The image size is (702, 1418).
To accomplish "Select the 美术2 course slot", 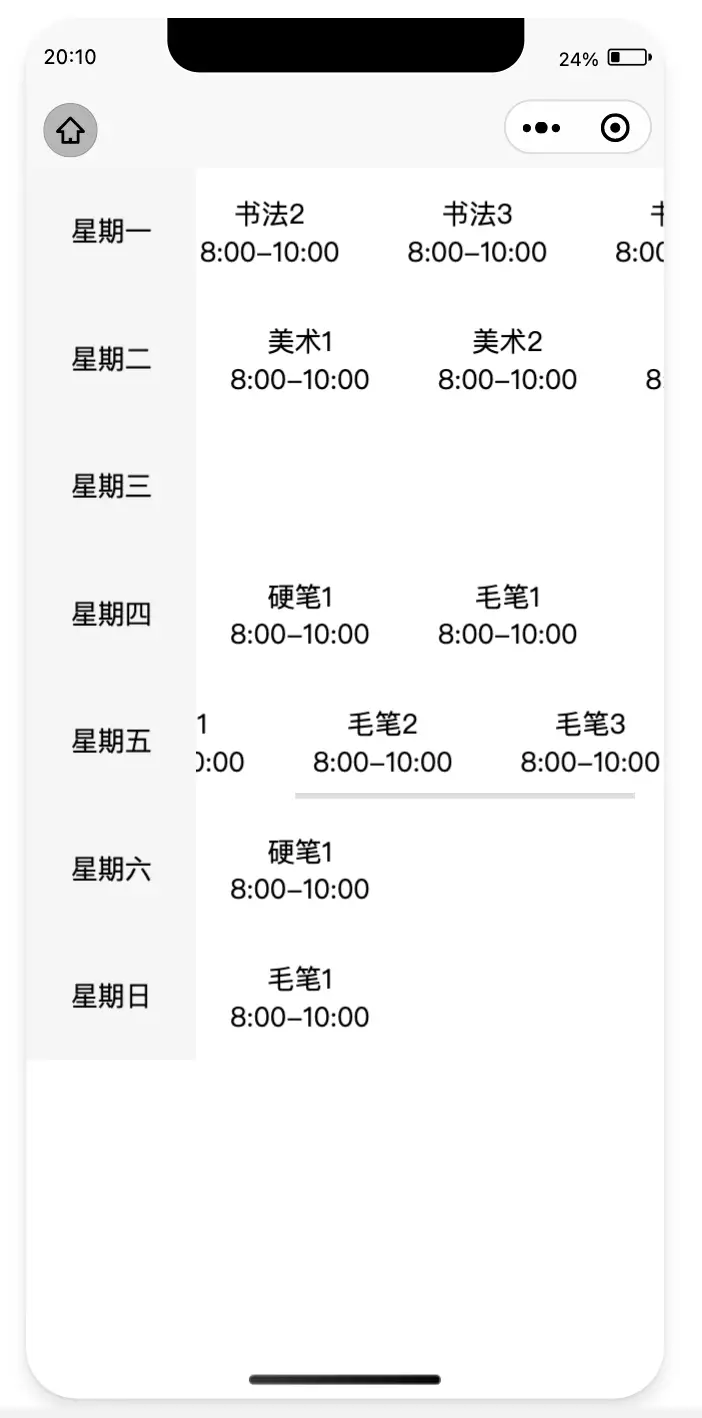I will (x=507, y=360).
